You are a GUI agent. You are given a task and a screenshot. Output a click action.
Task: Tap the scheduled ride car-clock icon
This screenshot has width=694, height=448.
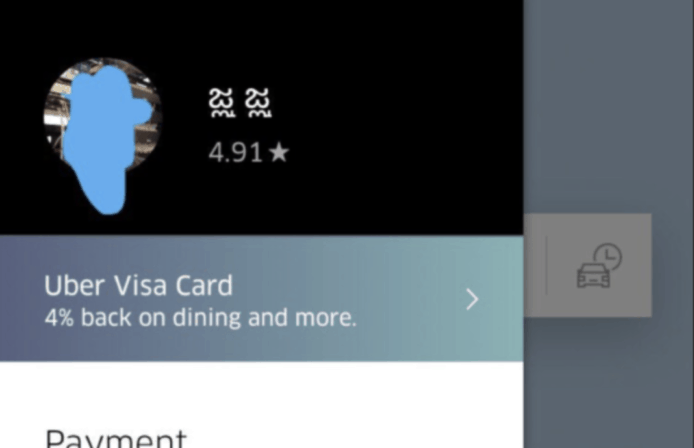coord(599,267)
